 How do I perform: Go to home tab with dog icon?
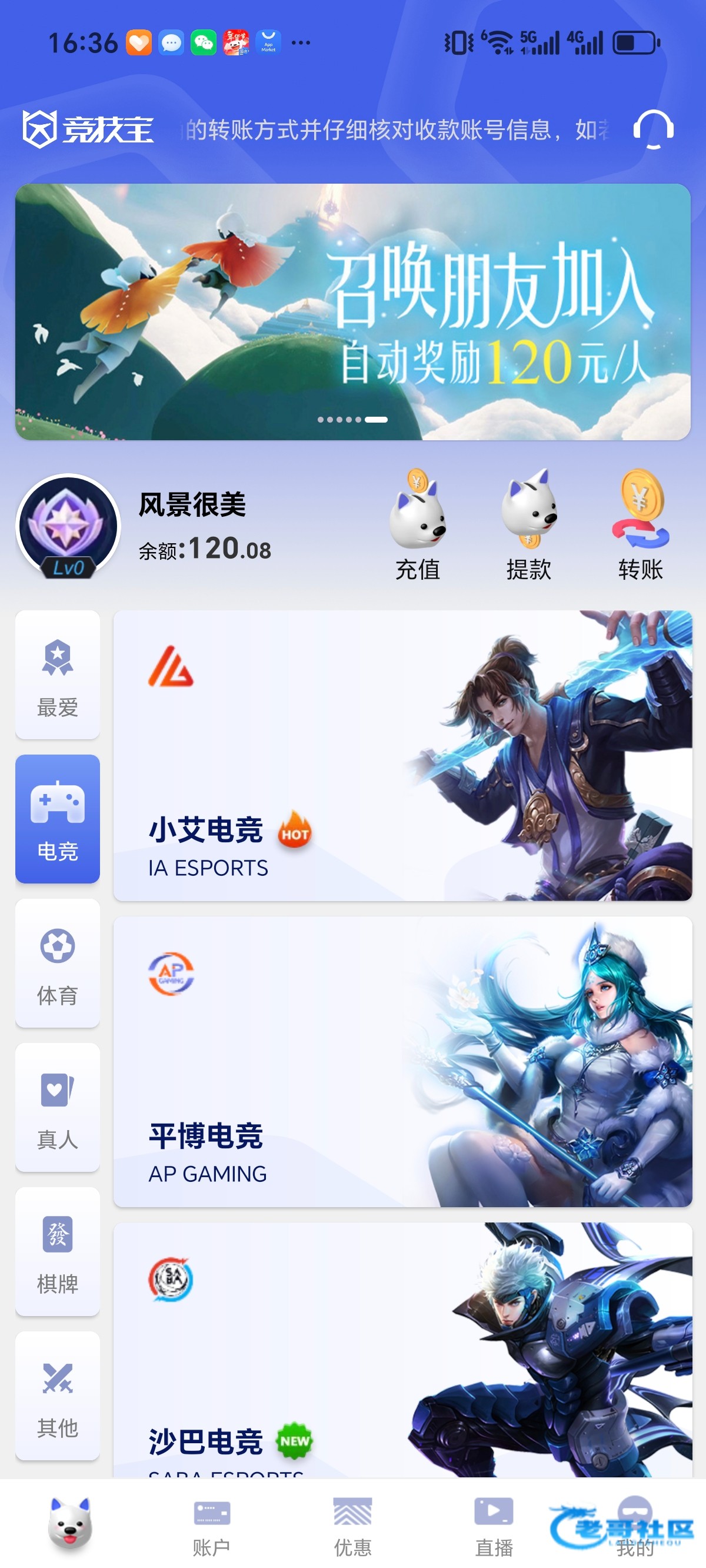70,1525
